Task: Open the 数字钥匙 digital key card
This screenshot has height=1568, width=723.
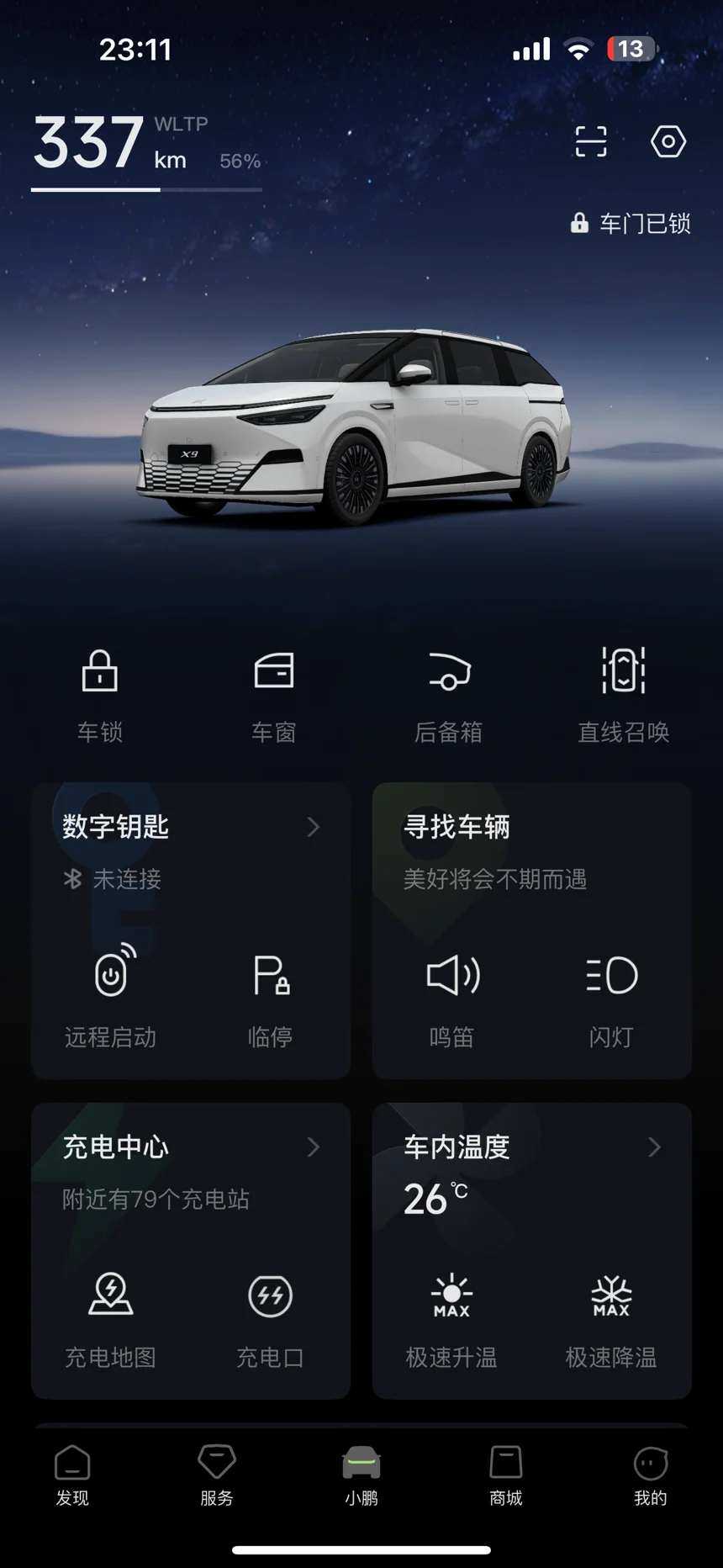Action: tap(190, 827)
